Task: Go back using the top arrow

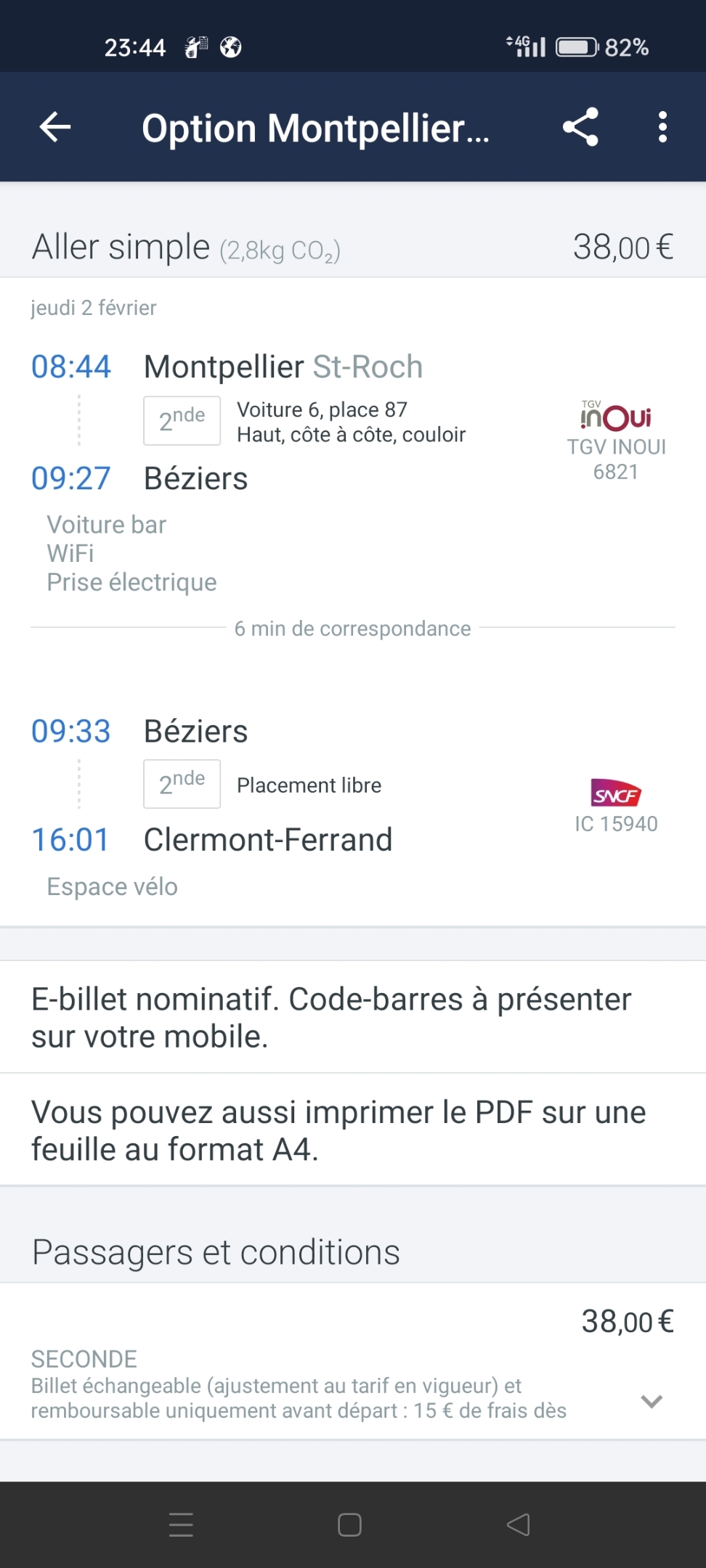Action: point(55,128)
